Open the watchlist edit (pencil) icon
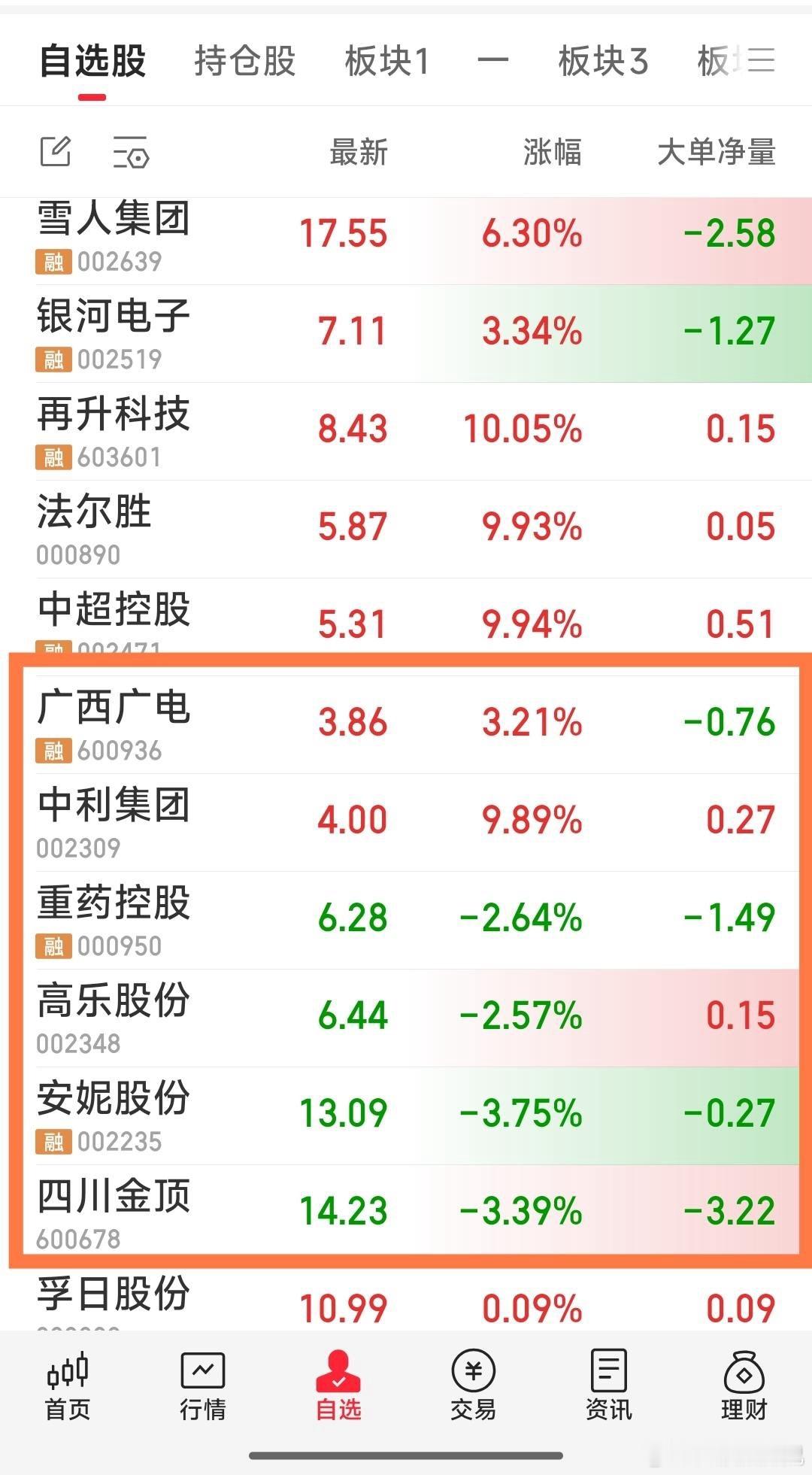This screenshot has height=1475, width=812. (55, 152)
